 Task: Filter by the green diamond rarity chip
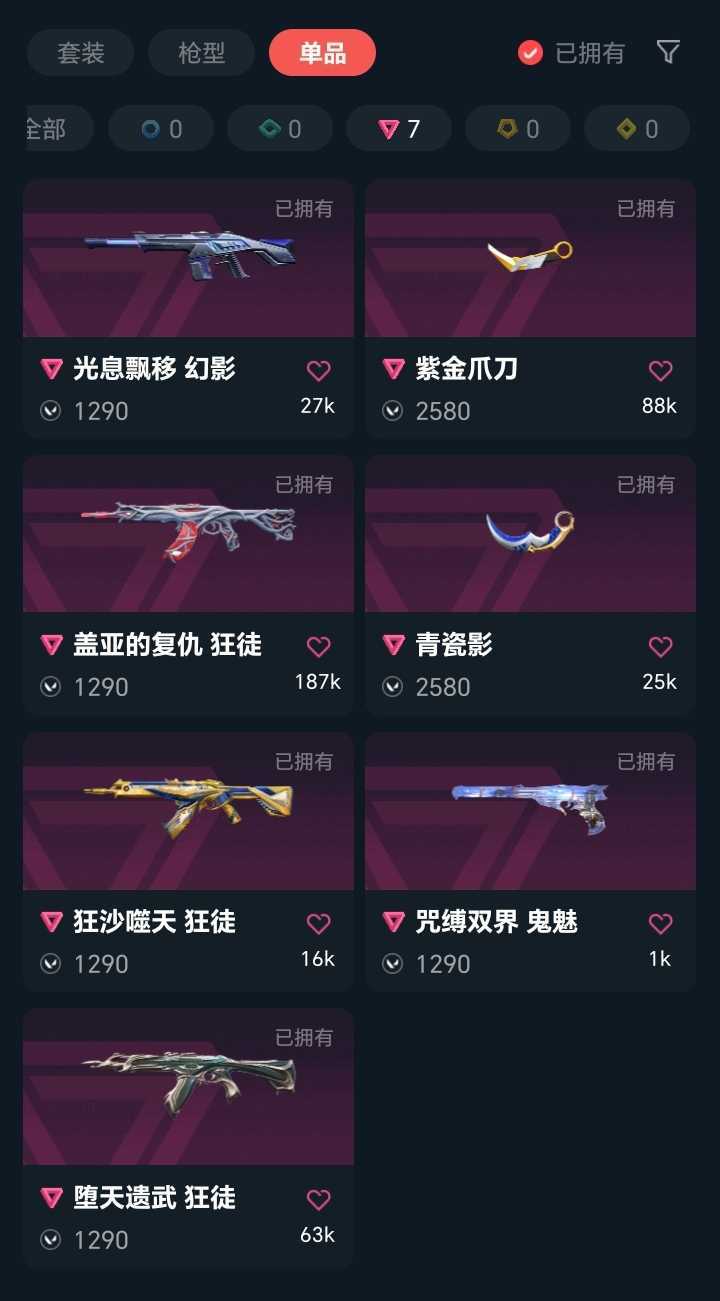click(x=280, y=129)
